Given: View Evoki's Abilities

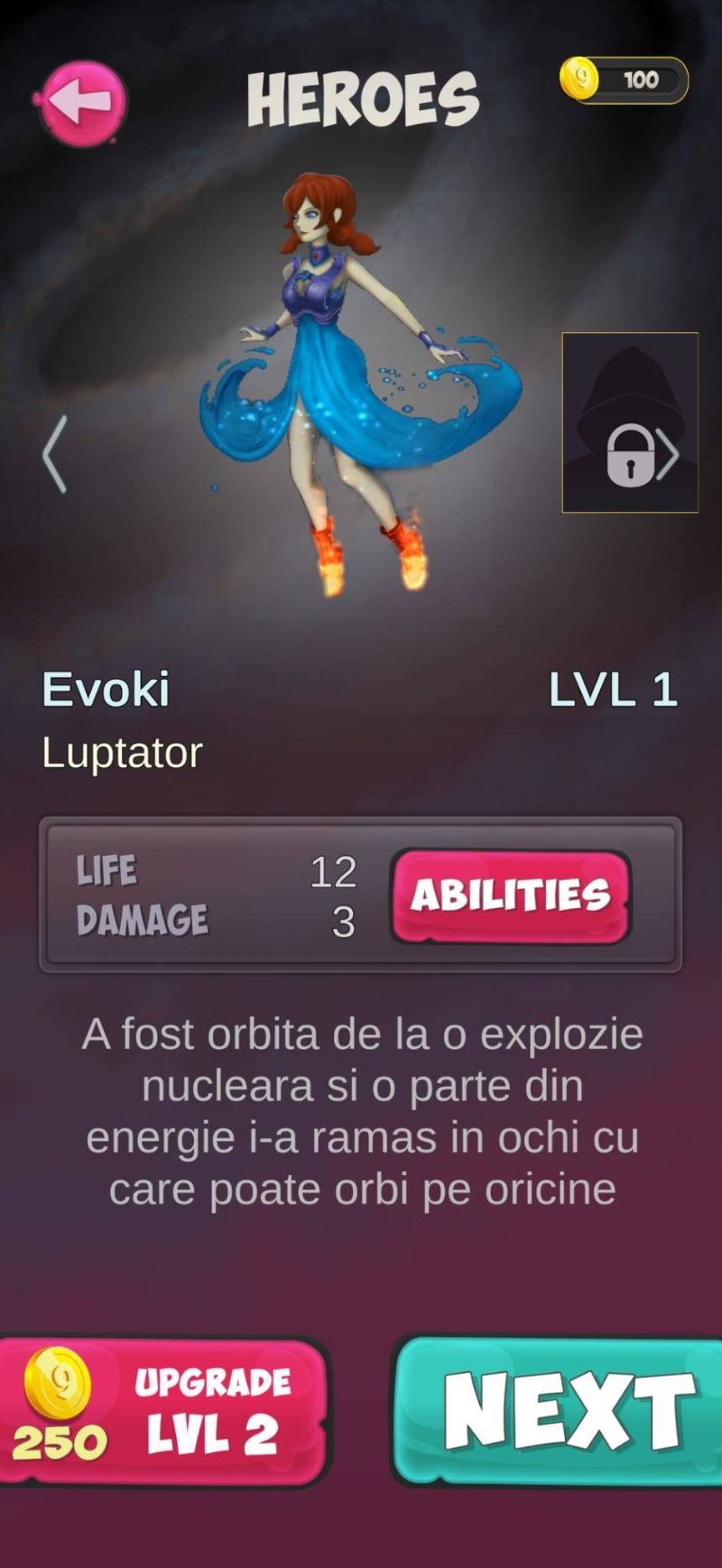Looking at the screenshot, I should (x=510, y=895).
